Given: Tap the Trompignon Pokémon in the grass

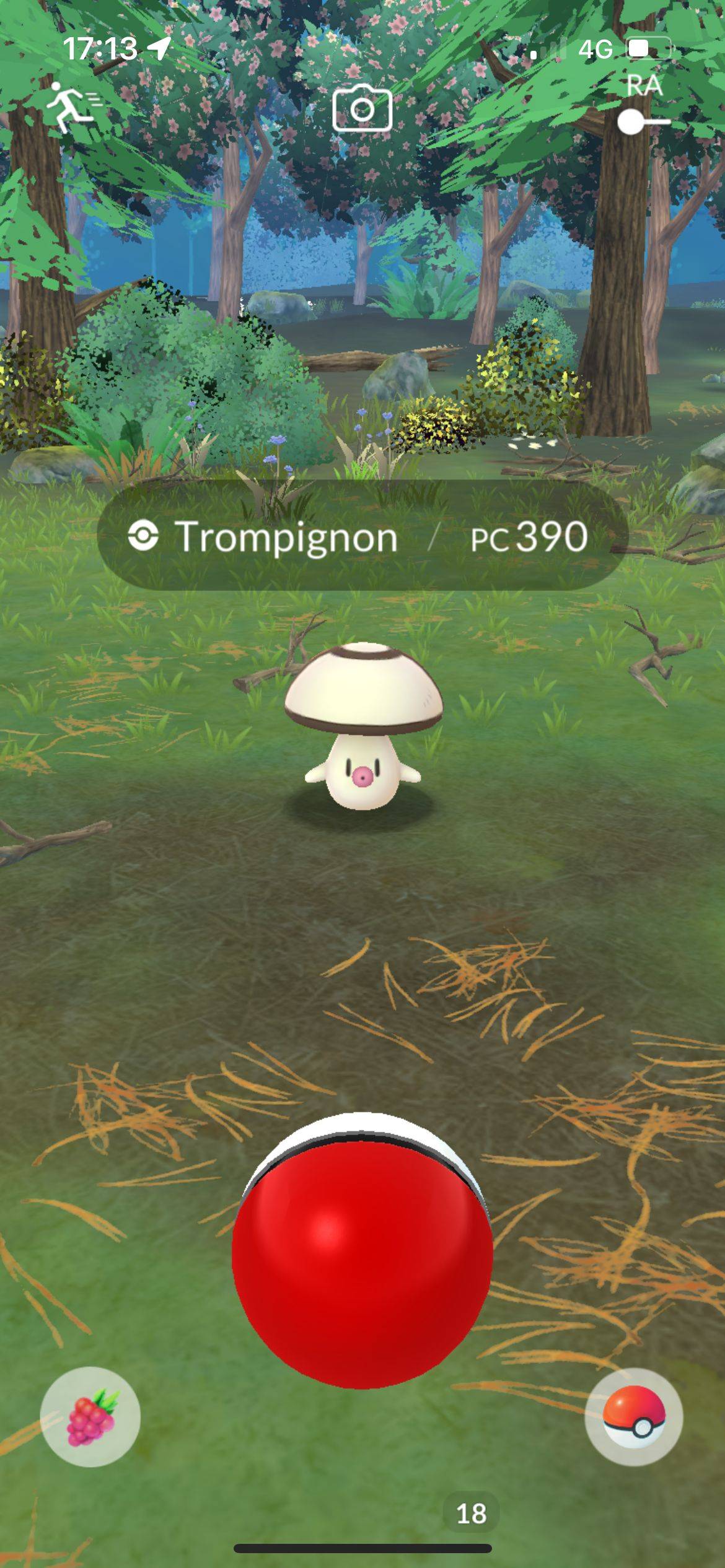Looking at the screenshot, I should pos(364,725).
